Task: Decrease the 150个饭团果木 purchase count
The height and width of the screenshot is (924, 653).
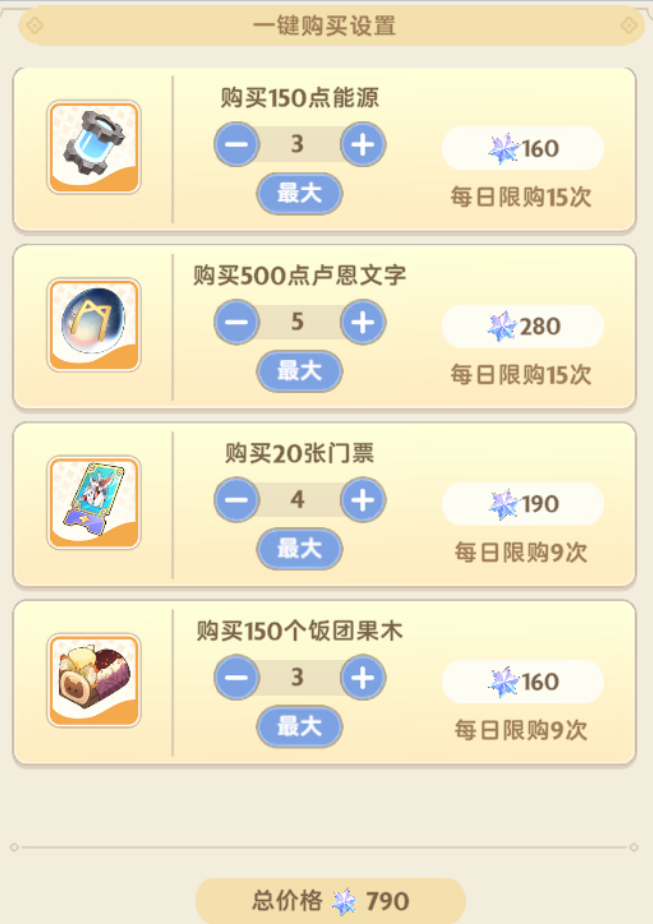Action: tap(237, 678)
